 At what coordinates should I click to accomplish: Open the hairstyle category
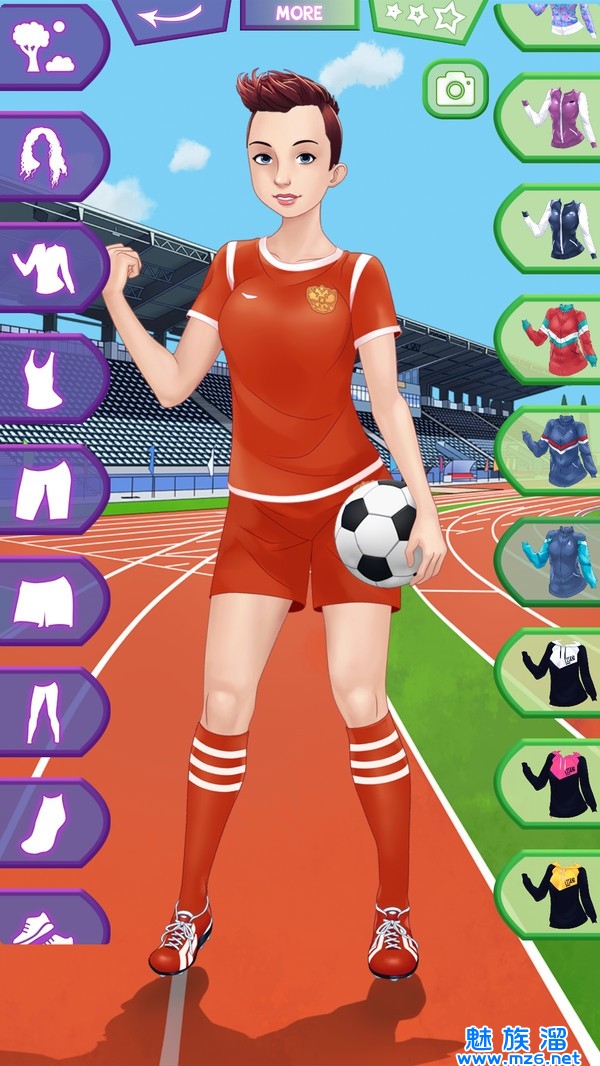(x=45, y=157)
